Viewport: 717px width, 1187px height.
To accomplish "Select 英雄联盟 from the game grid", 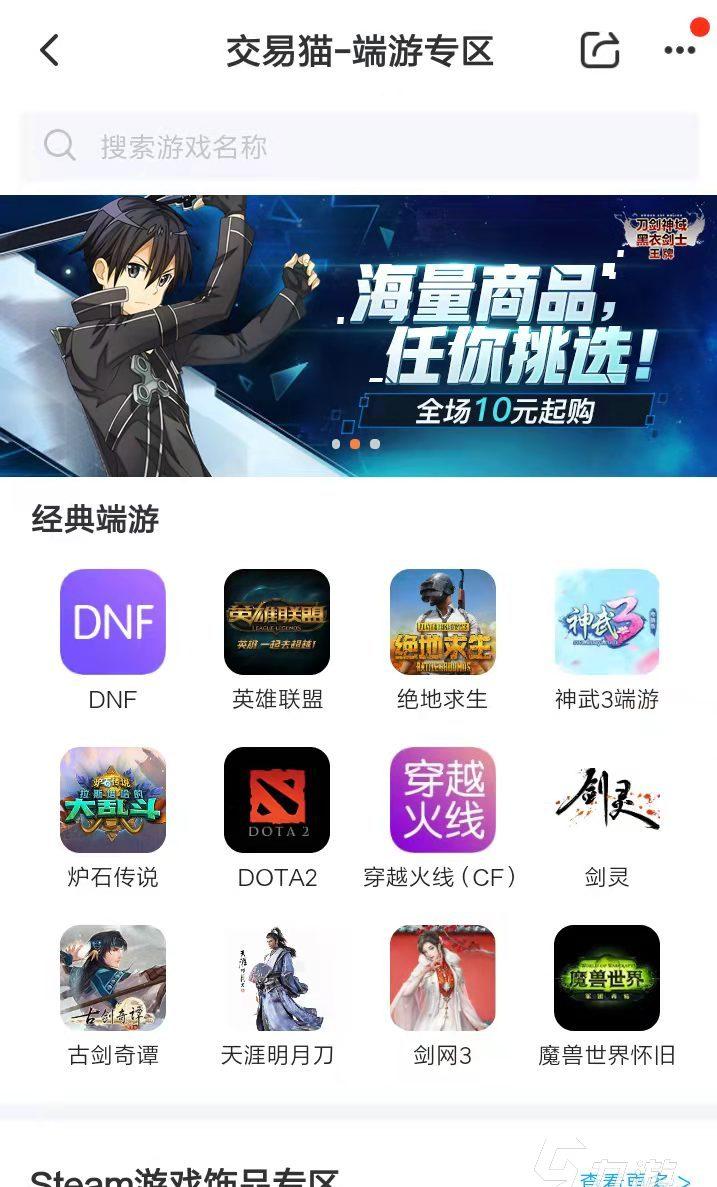I will 277,622.
